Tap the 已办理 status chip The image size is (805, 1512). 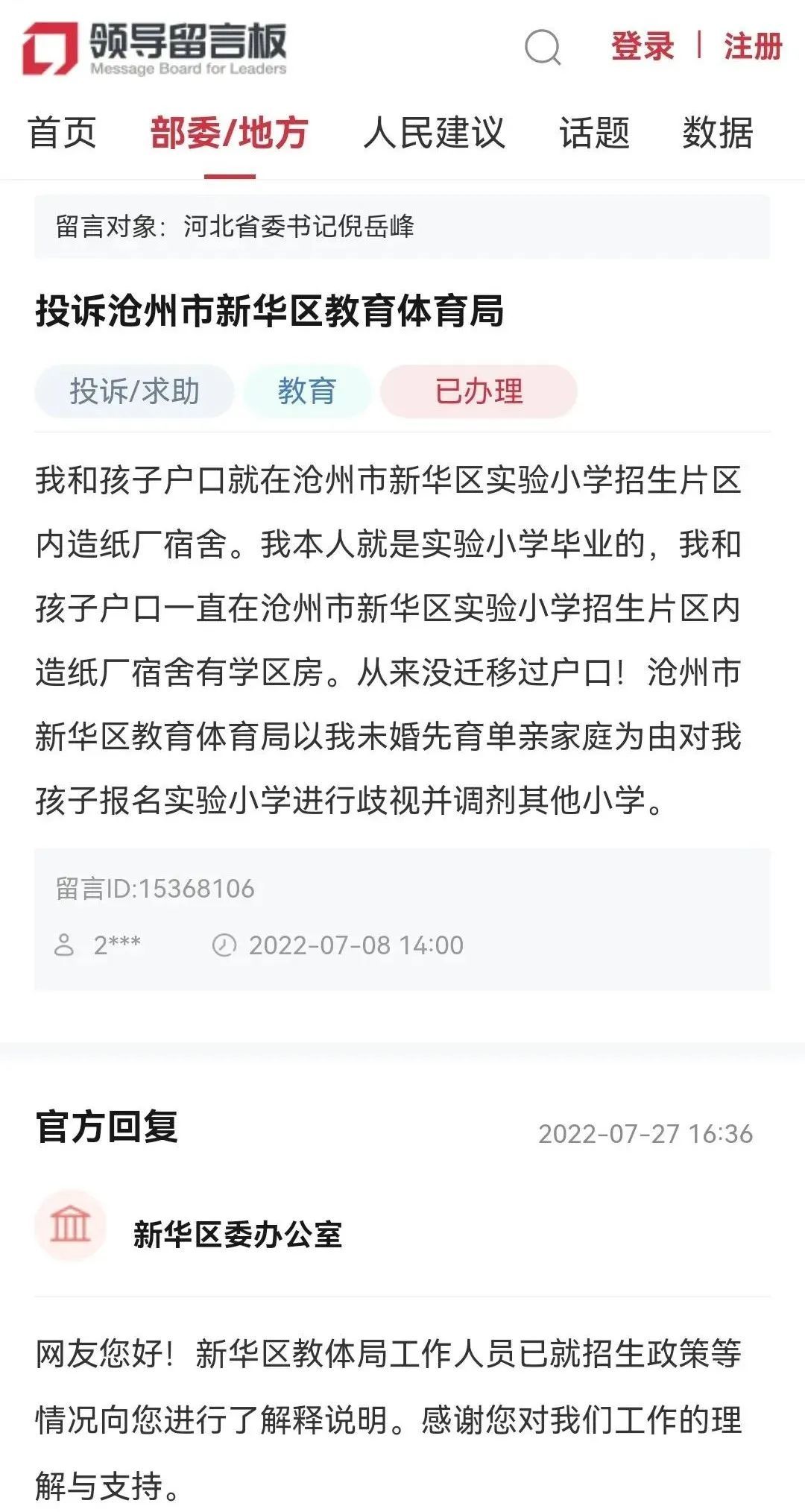click(479, 391)
